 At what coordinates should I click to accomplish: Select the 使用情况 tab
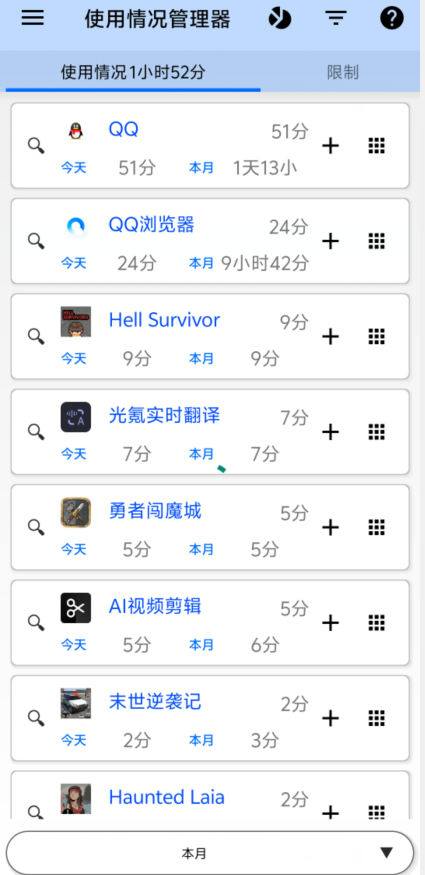click(x=133, y=72)
